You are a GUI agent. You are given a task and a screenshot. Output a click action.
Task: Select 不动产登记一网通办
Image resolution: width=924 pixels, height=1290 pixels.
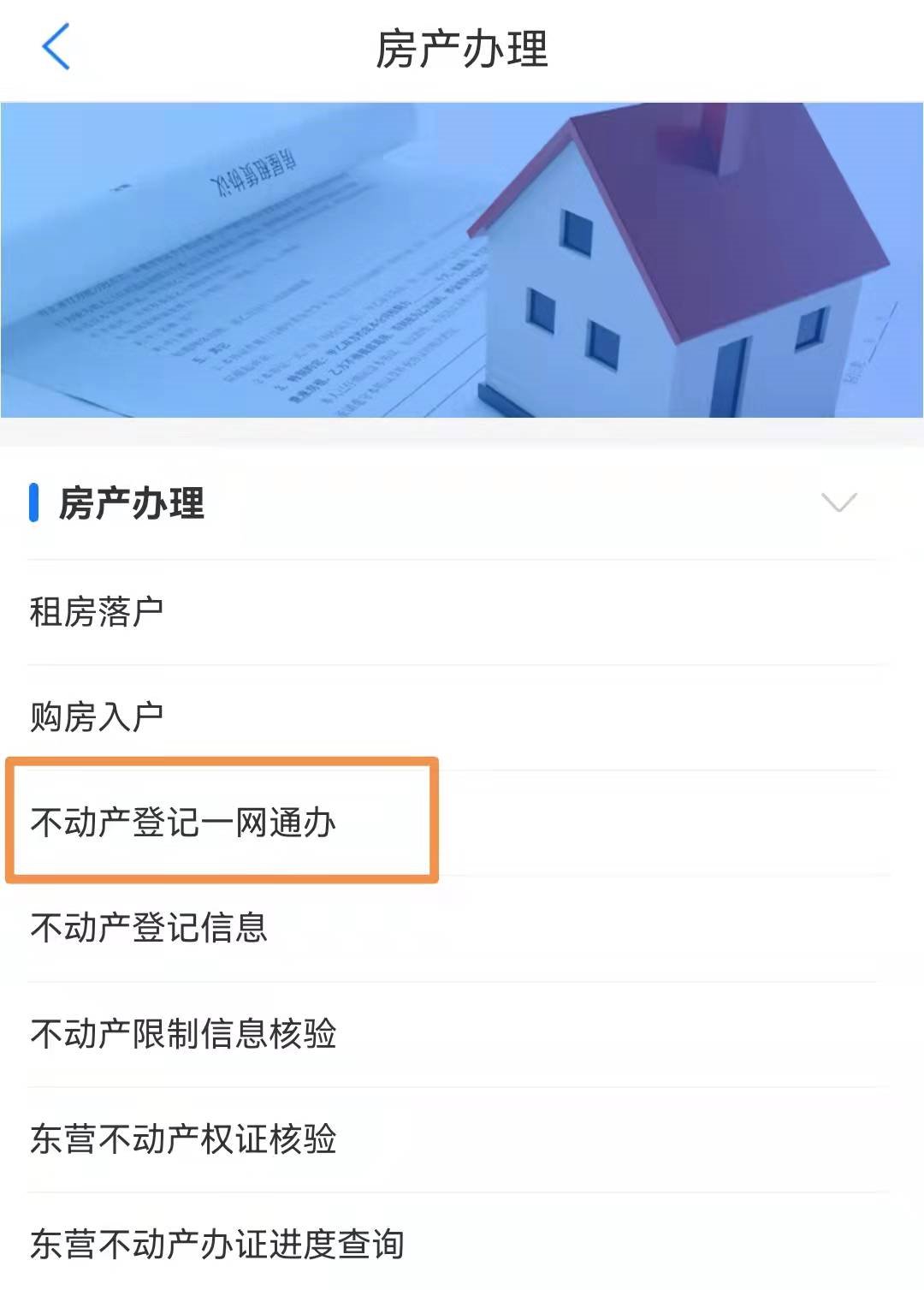tap(183, 823)
